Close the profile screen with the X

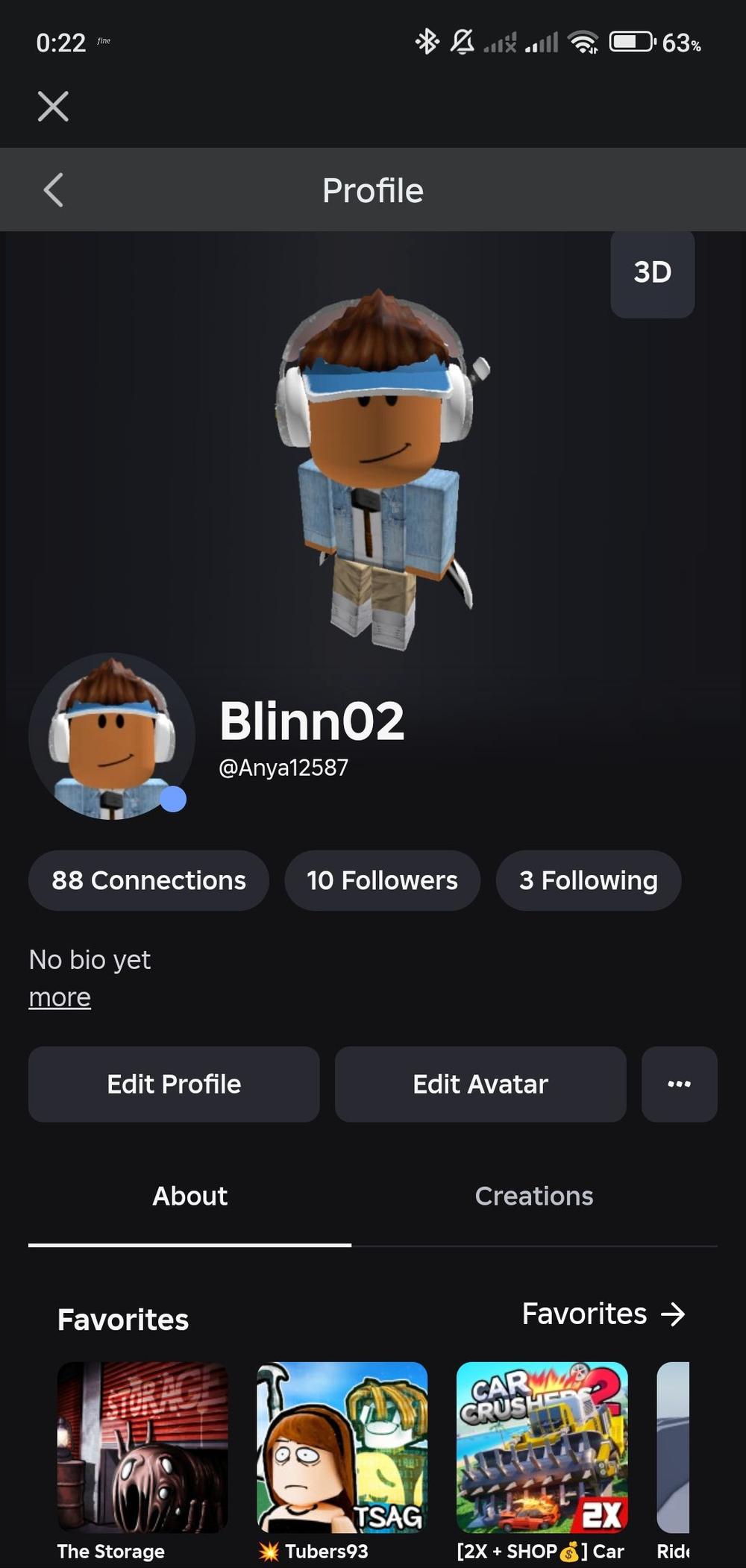click(53, 106)
